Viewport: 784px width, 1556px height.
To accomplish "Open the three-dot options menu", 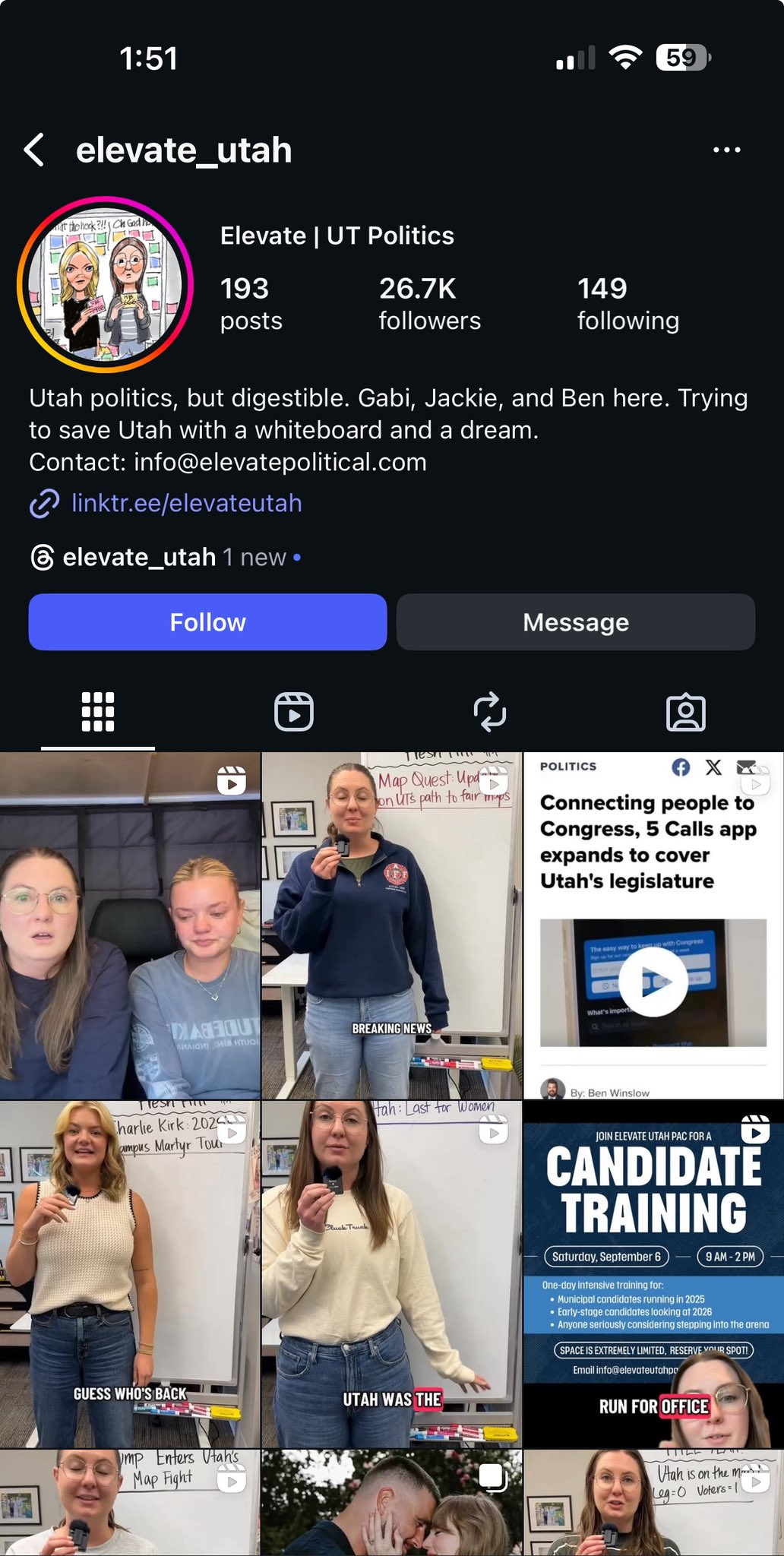I will pos(726,150).
